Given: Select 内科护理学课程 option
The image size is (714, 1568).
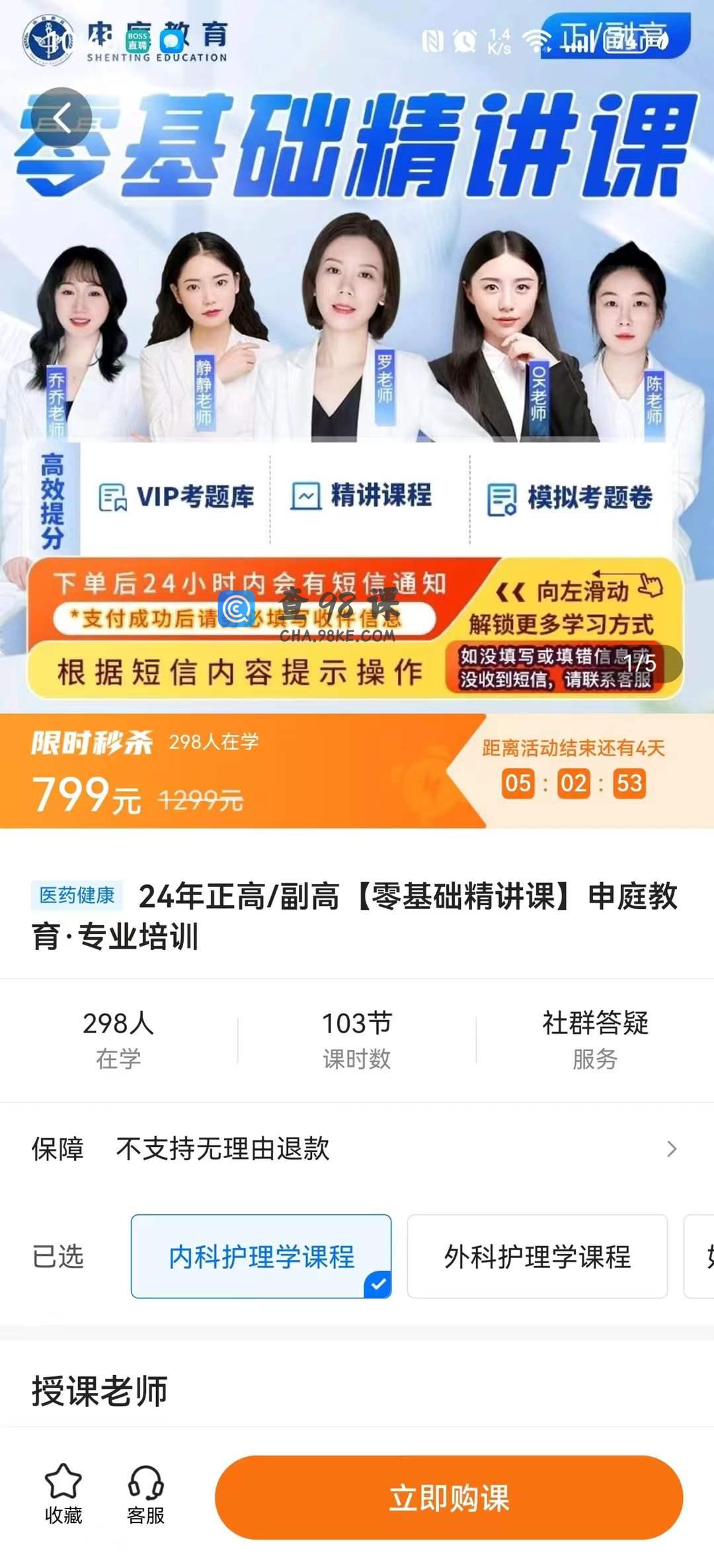Looking at the screenshot, I should tap(261, 1256).
